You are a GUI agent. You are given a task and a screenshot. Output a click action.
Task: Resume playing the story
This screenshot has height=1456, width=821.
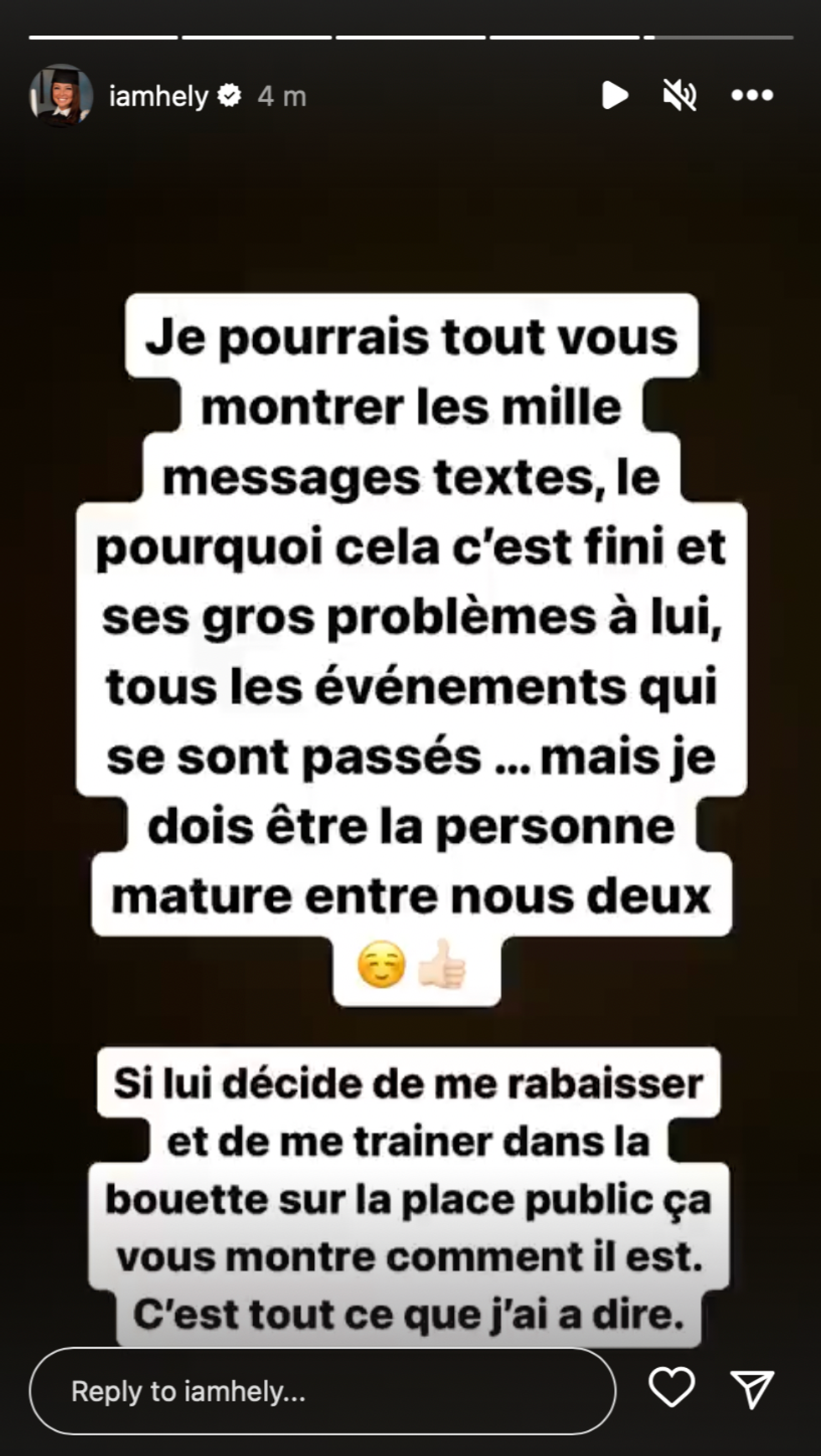pos(615,95)
